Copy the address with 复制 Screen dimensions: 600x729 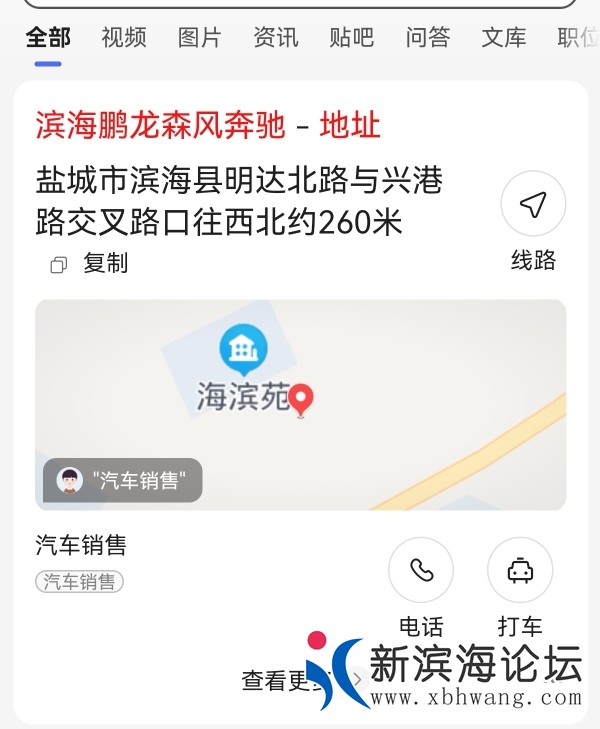pyautogui.click(x=91, y=264)
